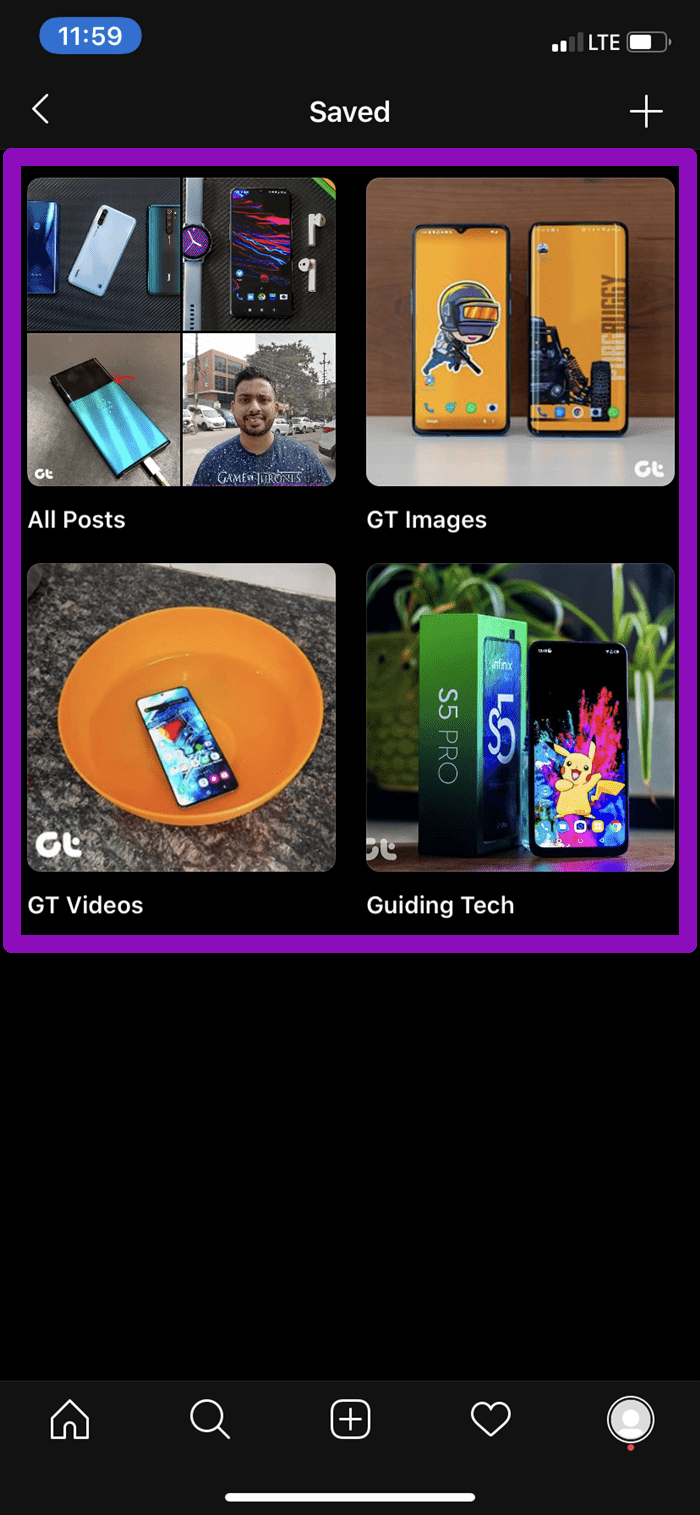
Task: Open the GT Images collection
Action: 520,332
